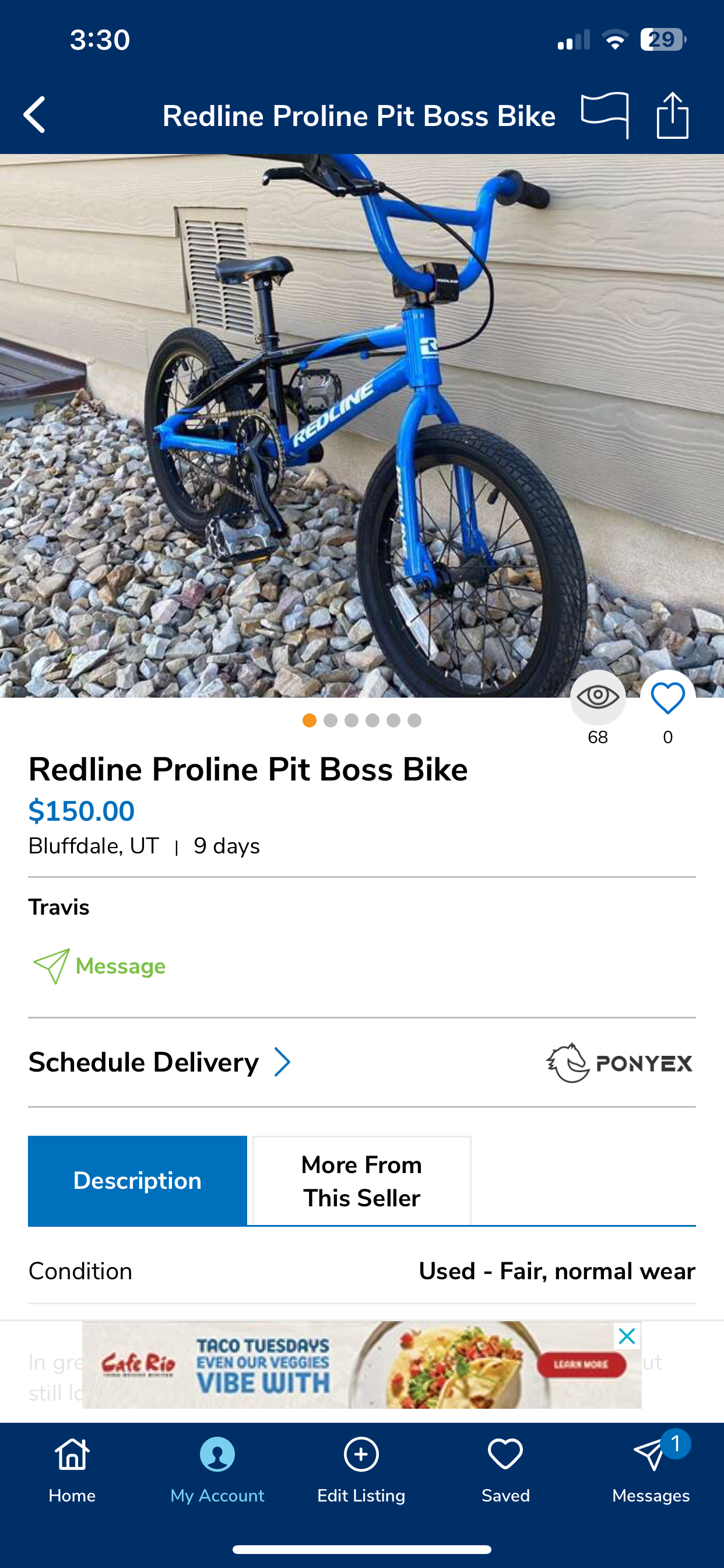Tap the first orange carousel indicator
724x1568 pixels.
coord(310,720)
